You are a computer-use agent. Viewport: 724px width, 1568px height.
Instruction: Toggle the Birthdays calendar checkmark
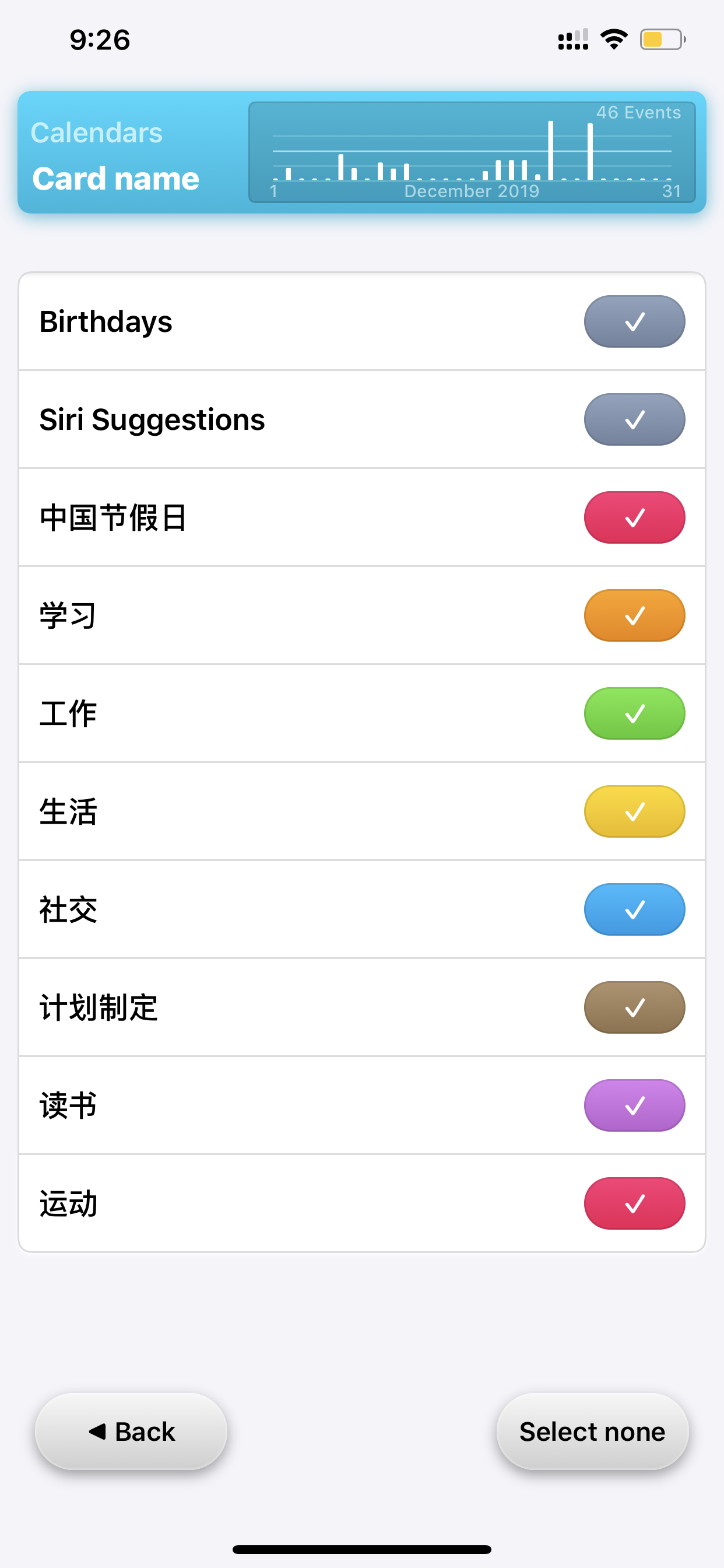(x=635, y=321)
